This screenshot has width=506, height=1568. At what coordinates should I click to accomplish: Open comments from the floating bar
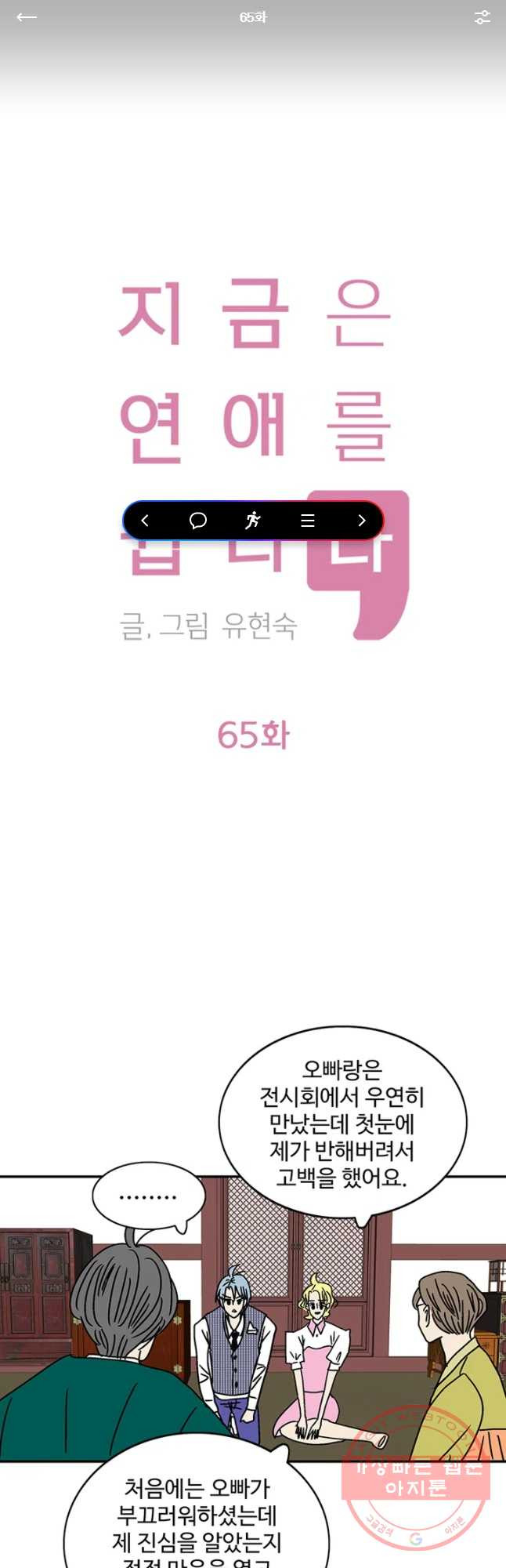click(198, 521)
